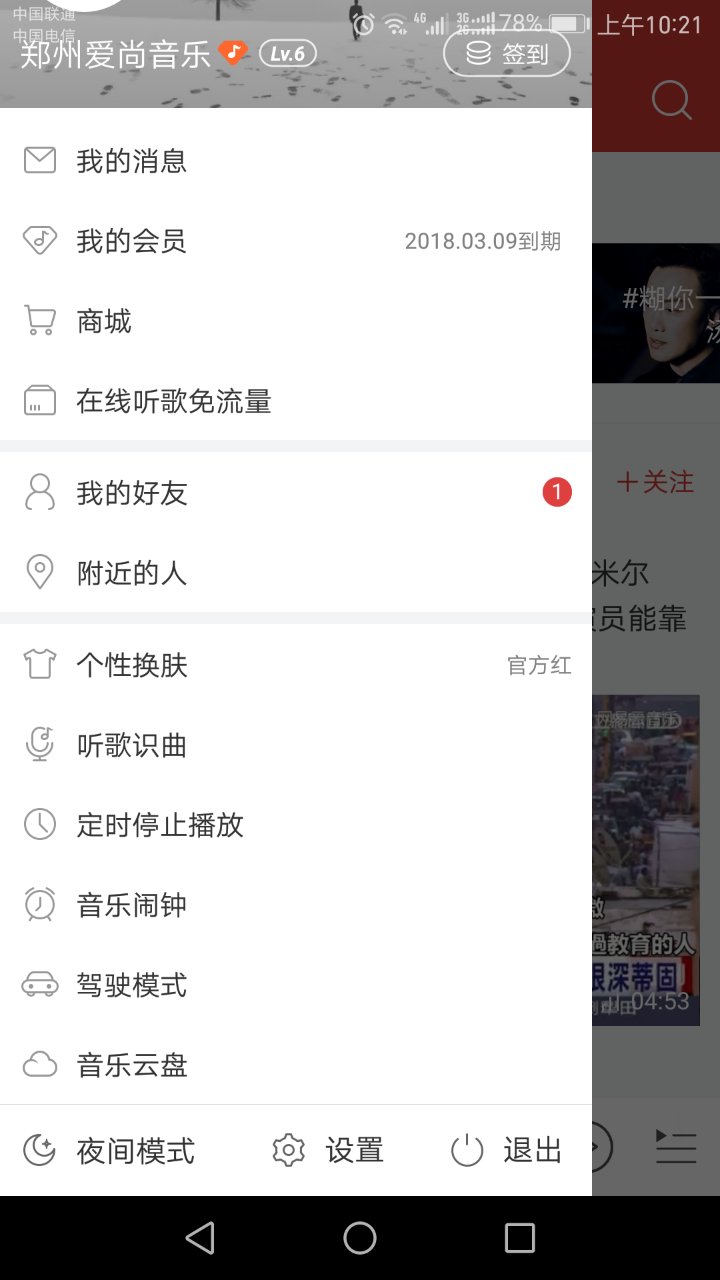Open 音乐闹钟 music alarm
The width and height of the screenshot is (720, 1280).
coord(132,905)
